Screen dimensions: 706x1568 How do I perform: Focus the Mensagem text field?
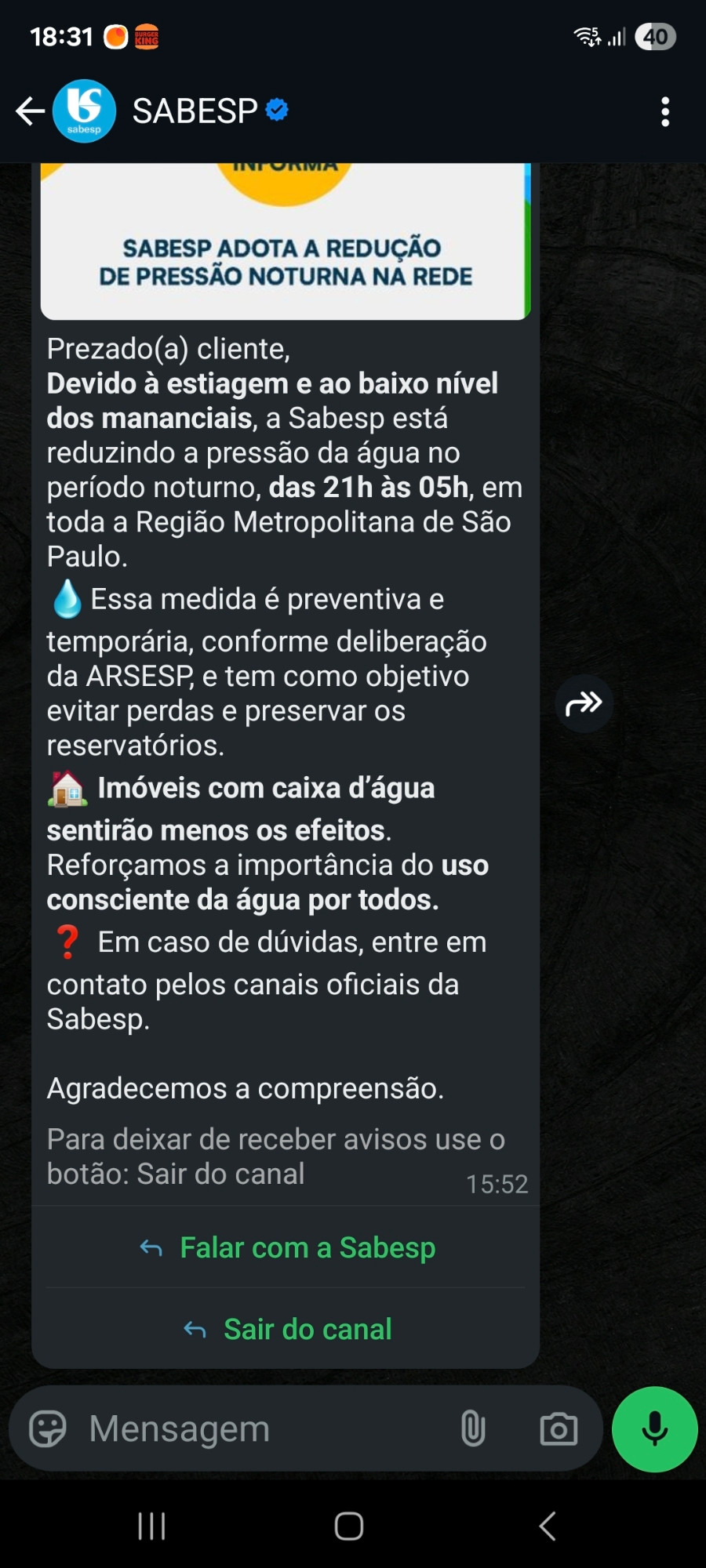[267, 1428]
